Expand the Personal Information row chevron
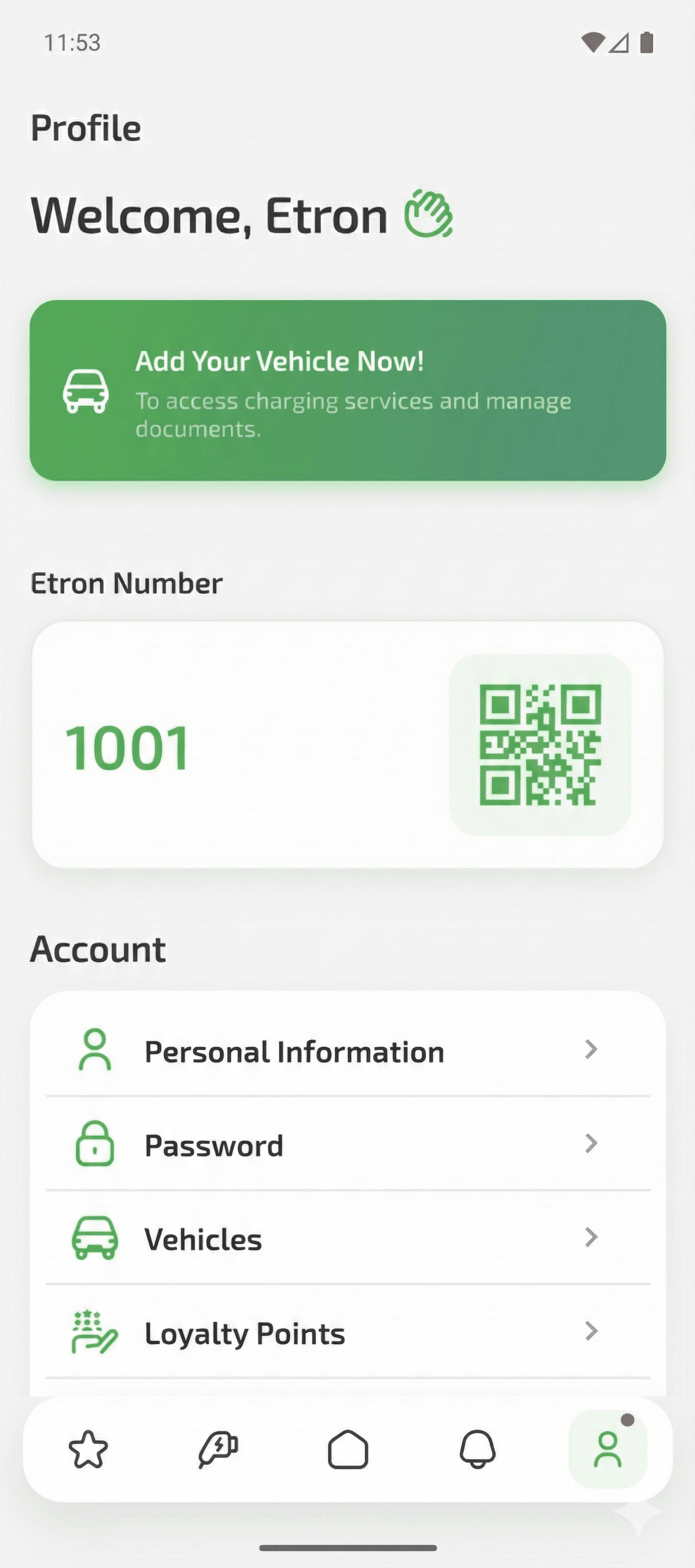The image size is (695, 1568). (x=592, y=1050)
